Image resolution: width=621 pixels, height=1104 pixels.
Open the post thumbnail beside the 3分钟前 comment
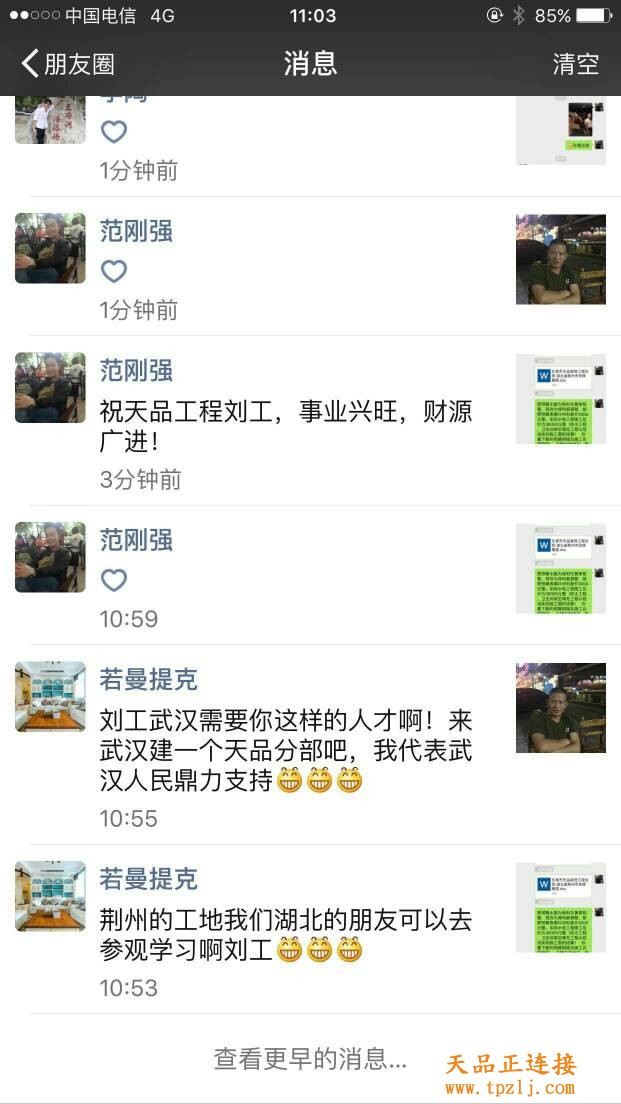pos(560,398)
